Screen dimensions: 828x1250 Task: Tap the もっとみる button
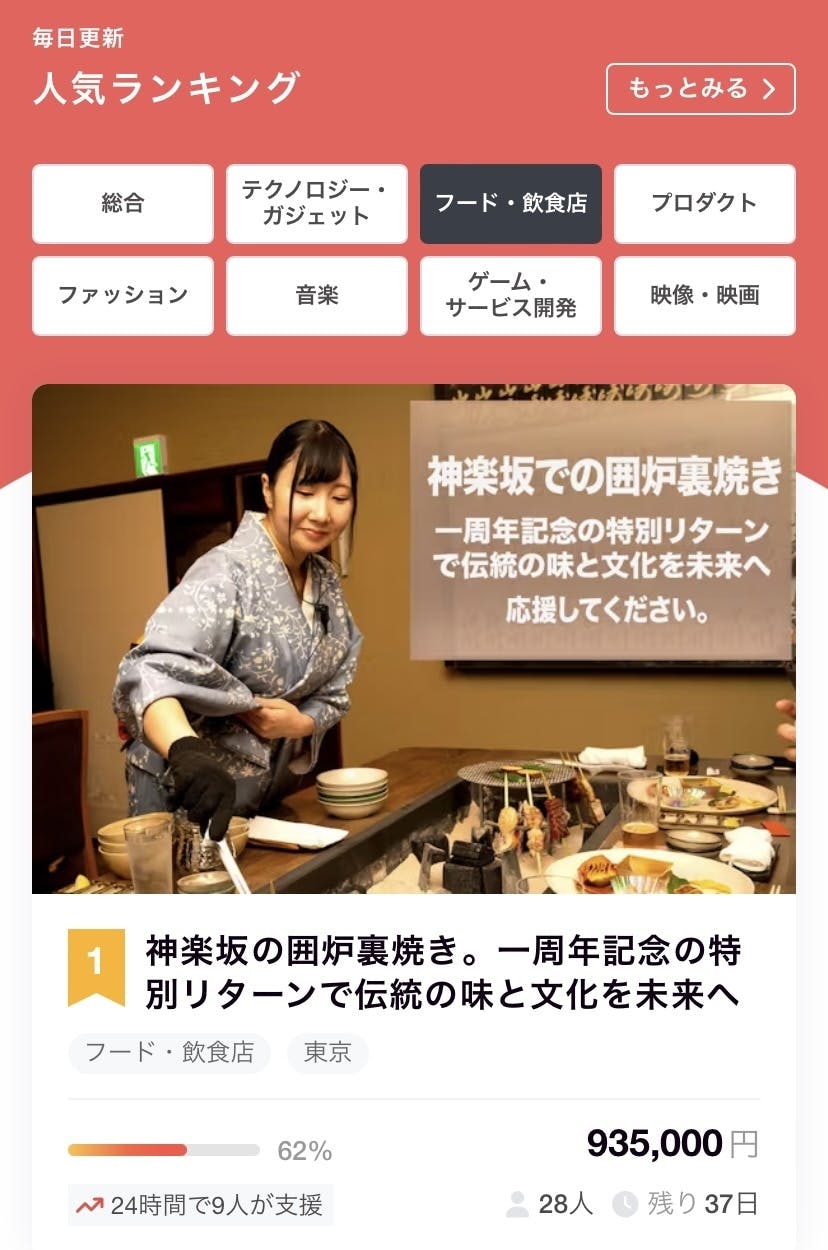coord(700,89)
